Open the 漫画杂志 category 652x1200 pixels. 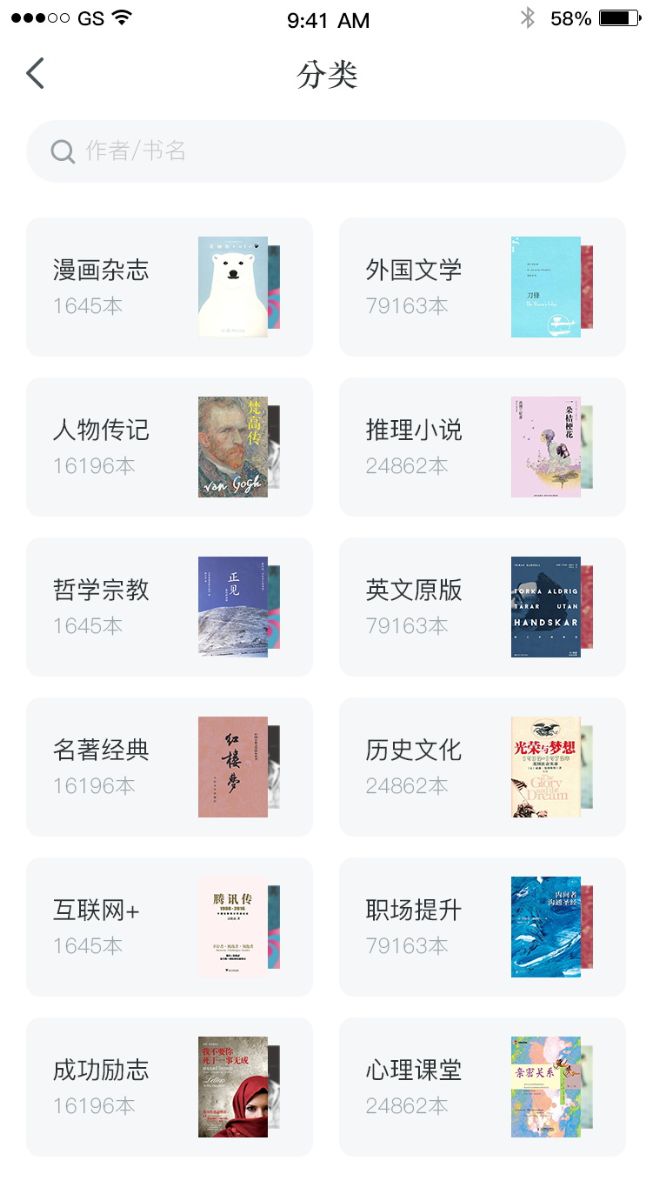click(169, 287)
